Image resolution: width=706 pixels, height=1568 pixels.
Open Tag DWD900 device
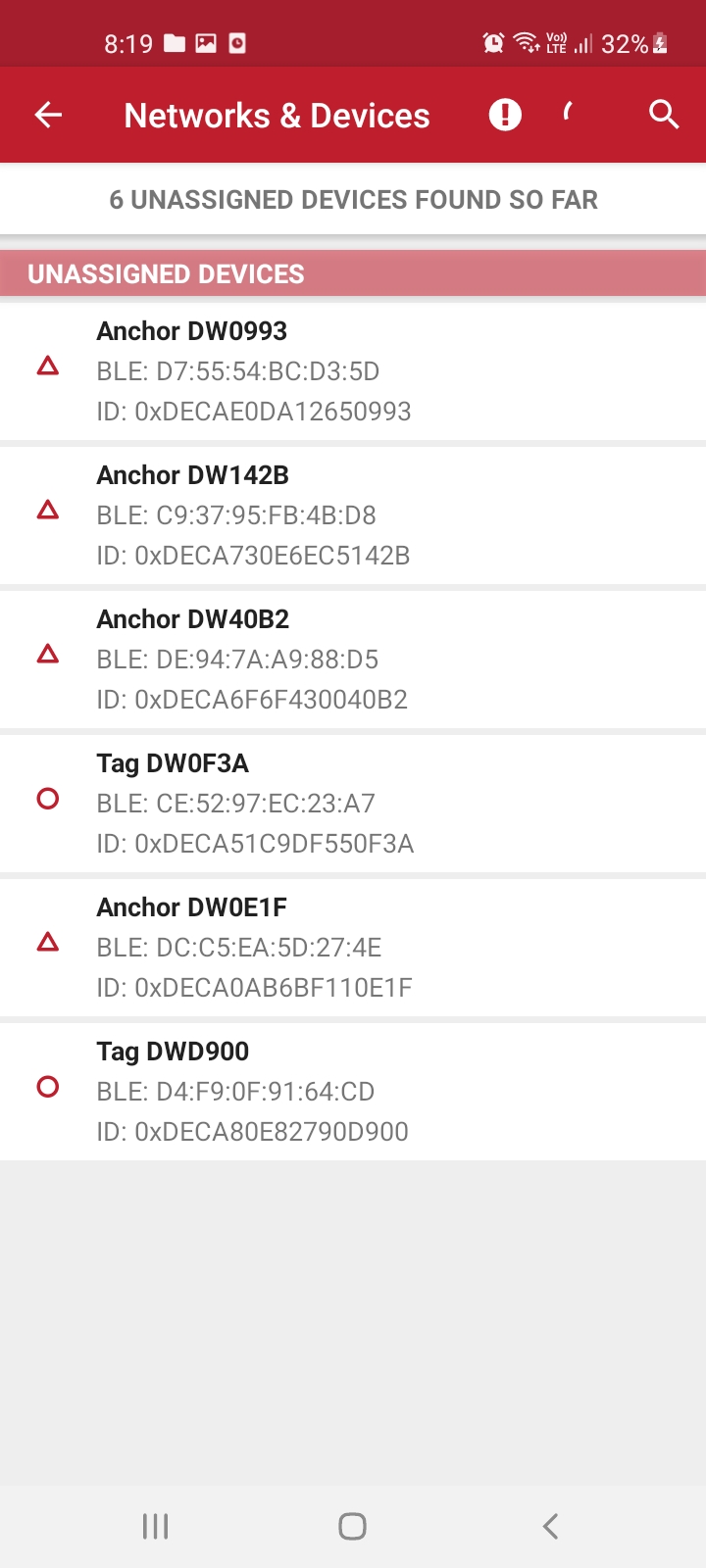353,1092
